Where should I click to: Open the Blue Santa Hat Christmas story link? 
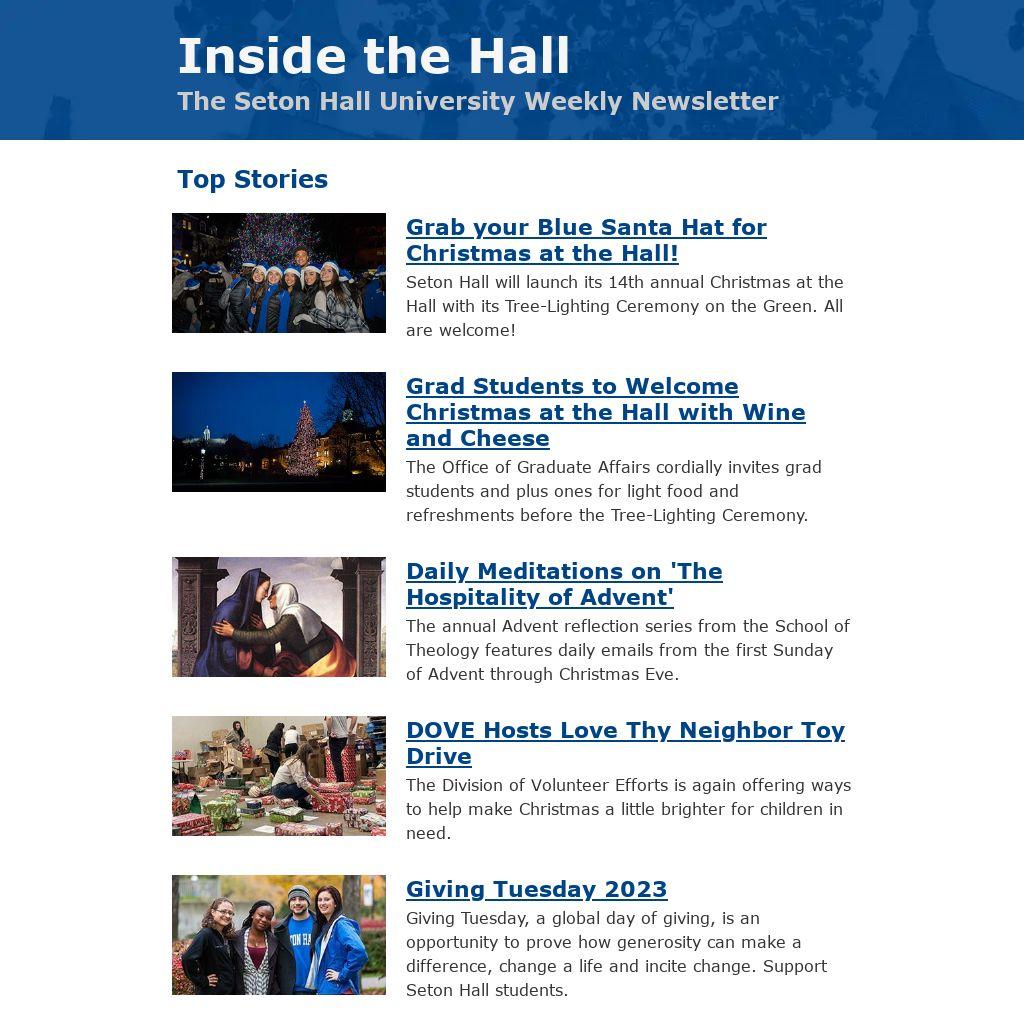pyautogui.click(x=586, y=240)
